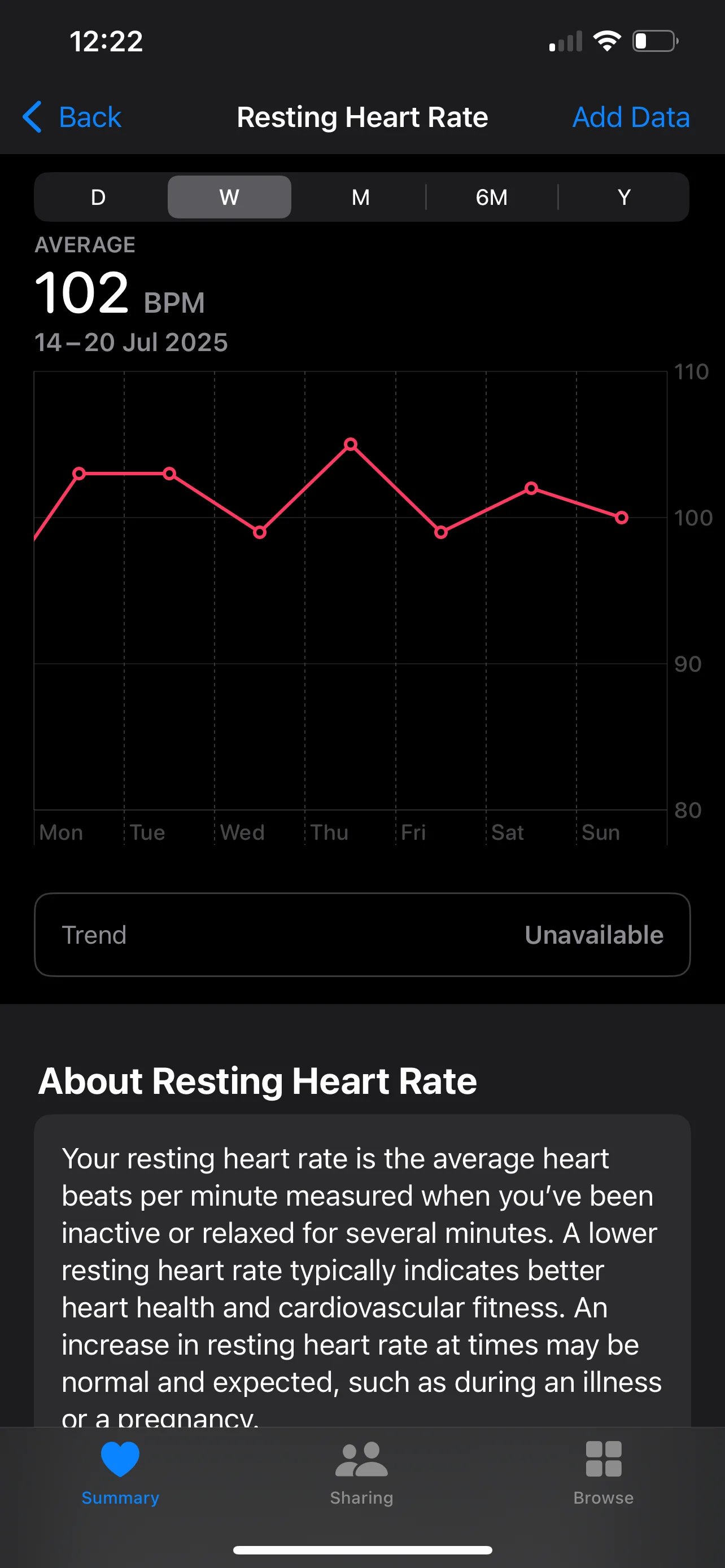This screenshot has height=1568, width=725.
Task: Select the week (W) range
Action: click(x=229, y=197)
